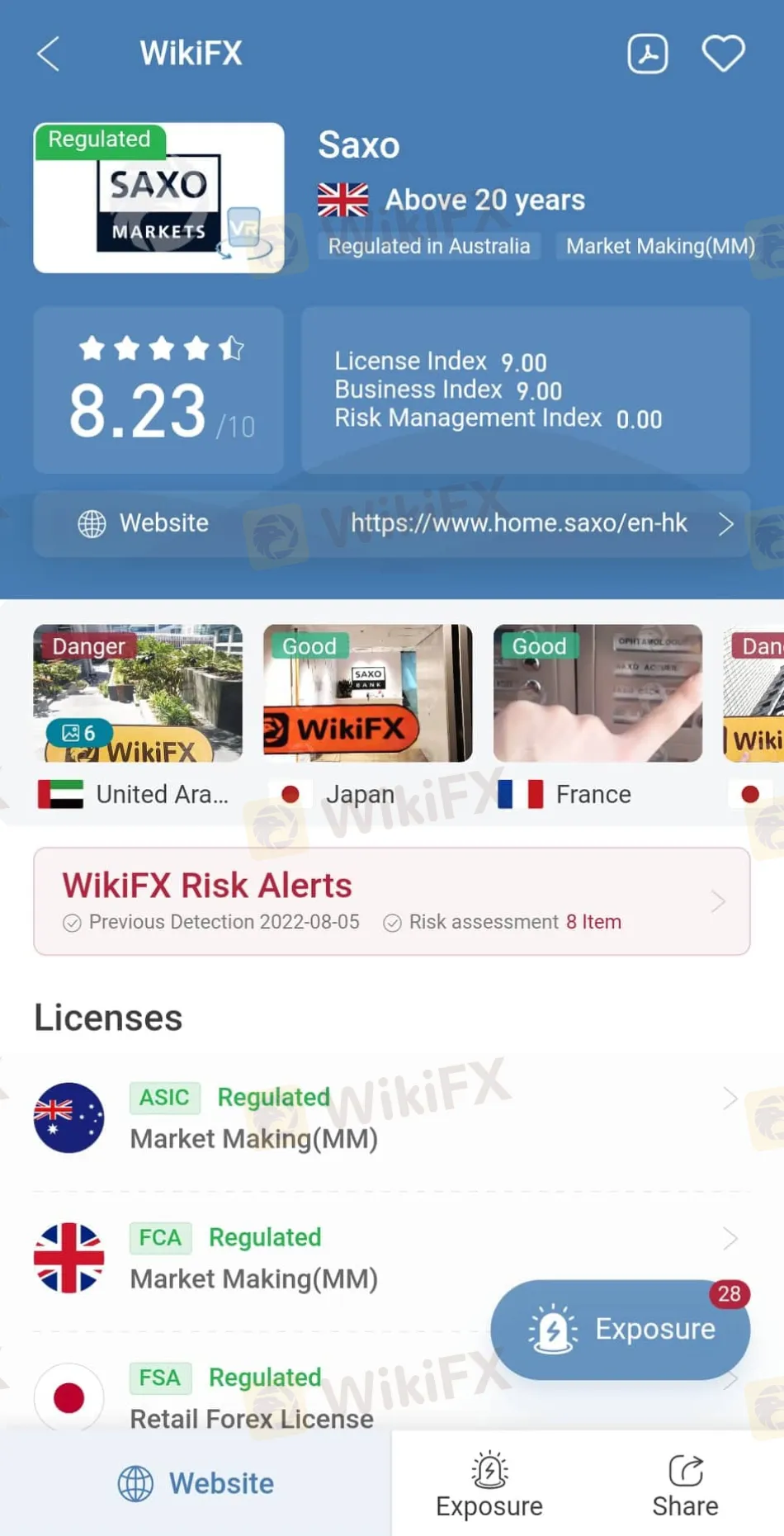Open the Saxo Markets logo card

(x=158, y=198)
